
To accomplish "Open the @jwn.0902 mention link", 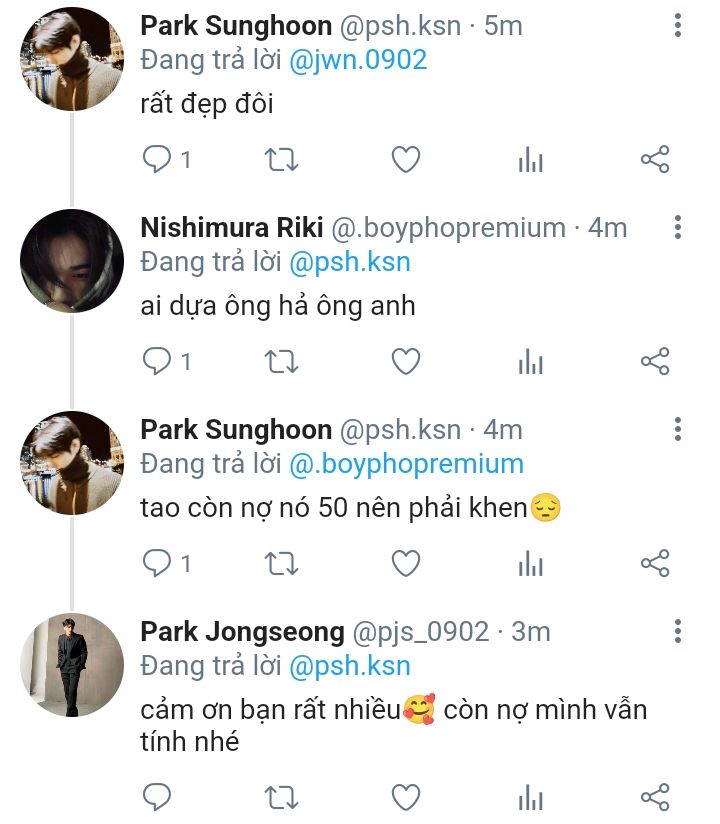I will click(x=358, y=60).
